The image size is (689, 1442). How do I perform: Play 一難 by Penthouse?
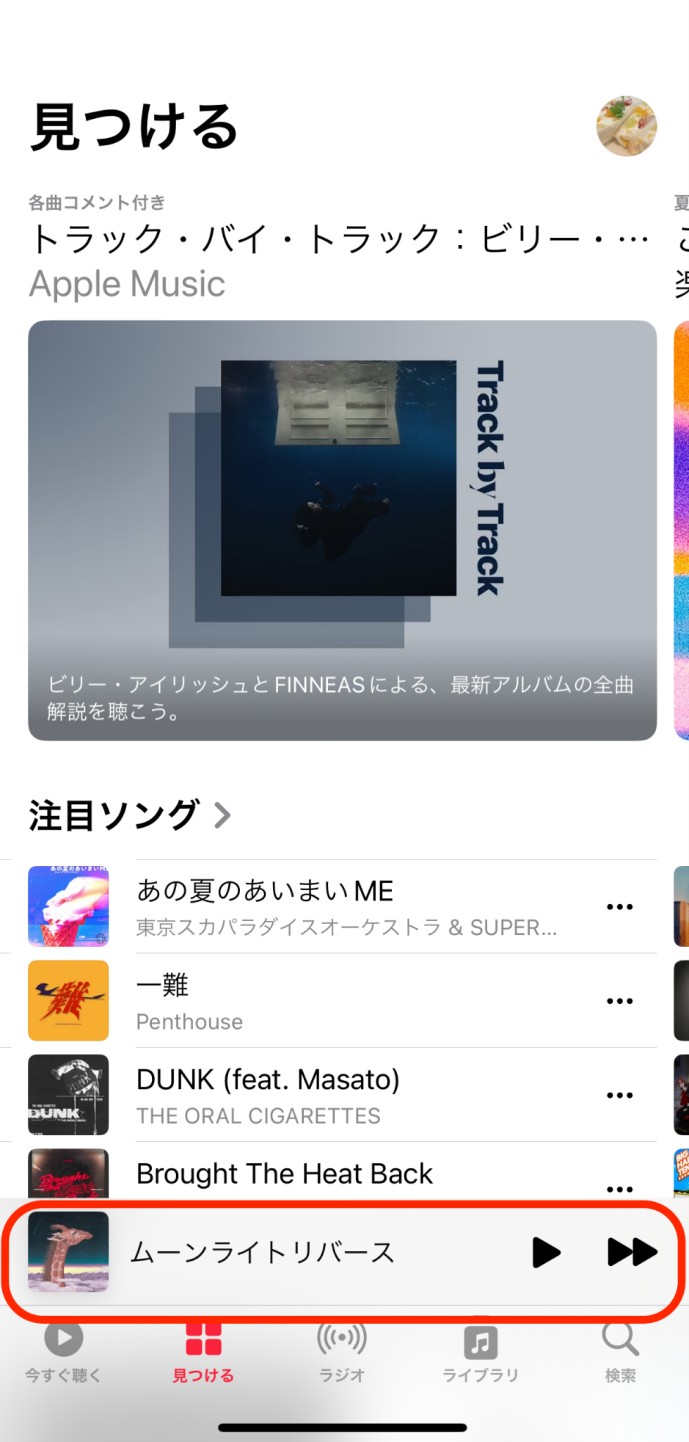coord(265,1001)
